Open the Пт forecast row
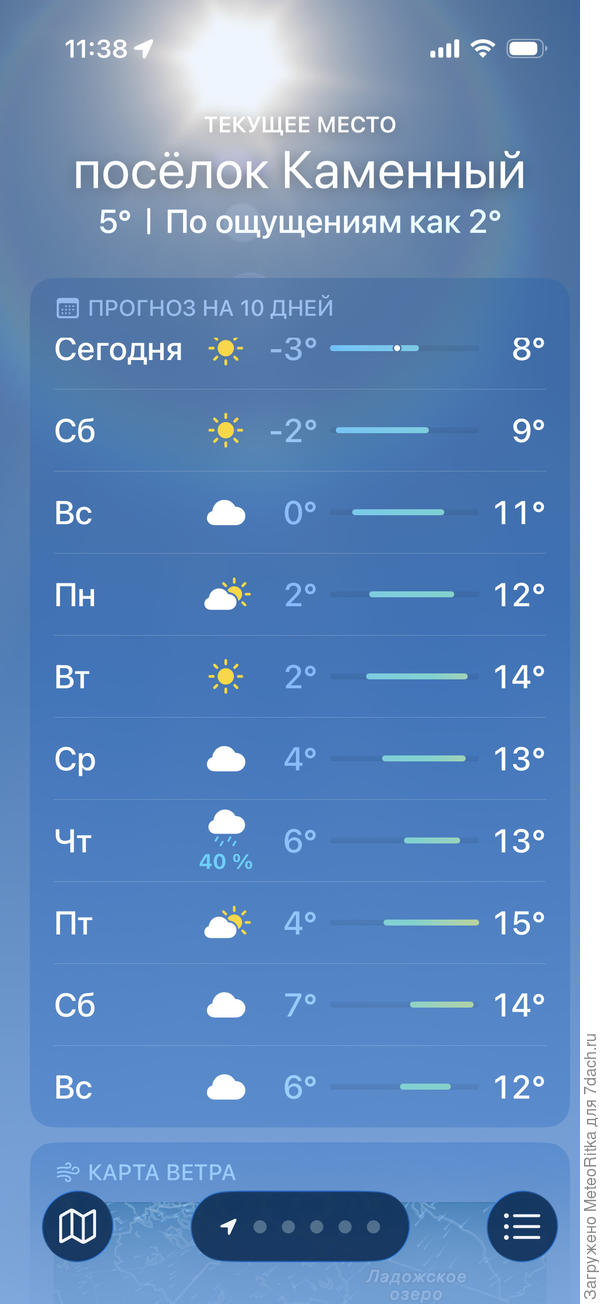 [x=300, y=923]
